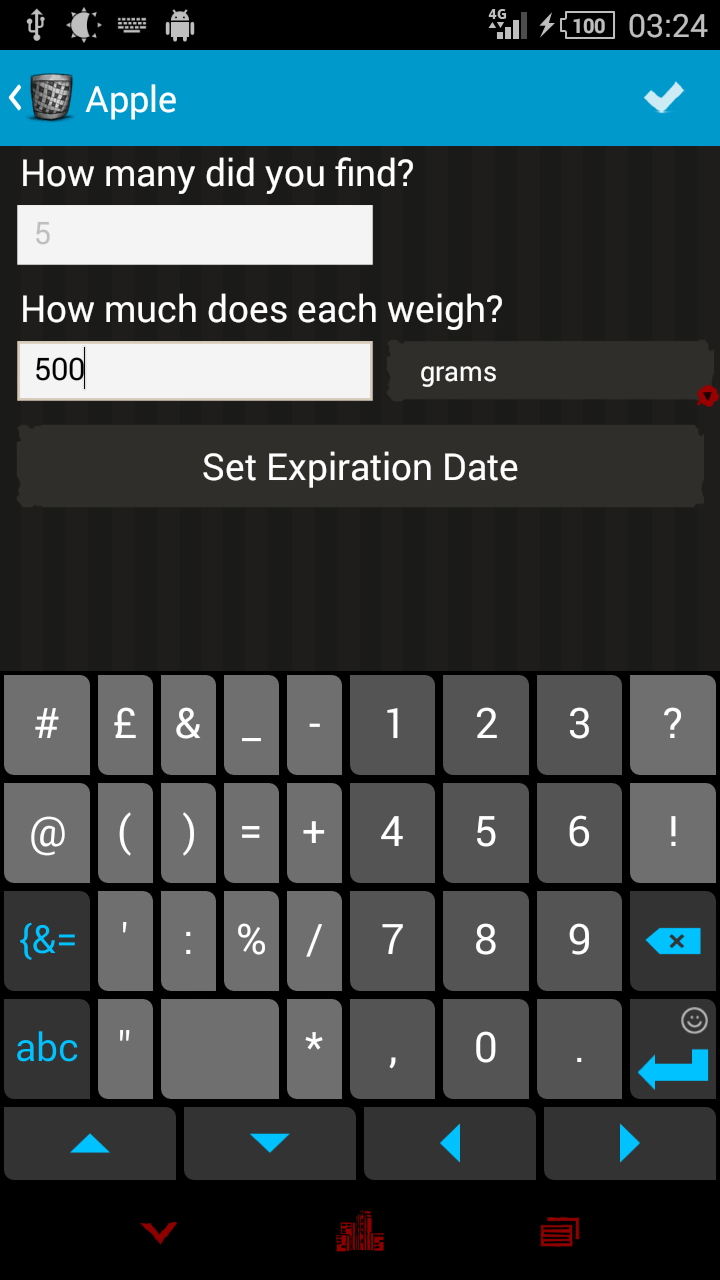The image size is (720, 1280).
Task: Open the grams unit dropdown
Action: click(550, 372)
